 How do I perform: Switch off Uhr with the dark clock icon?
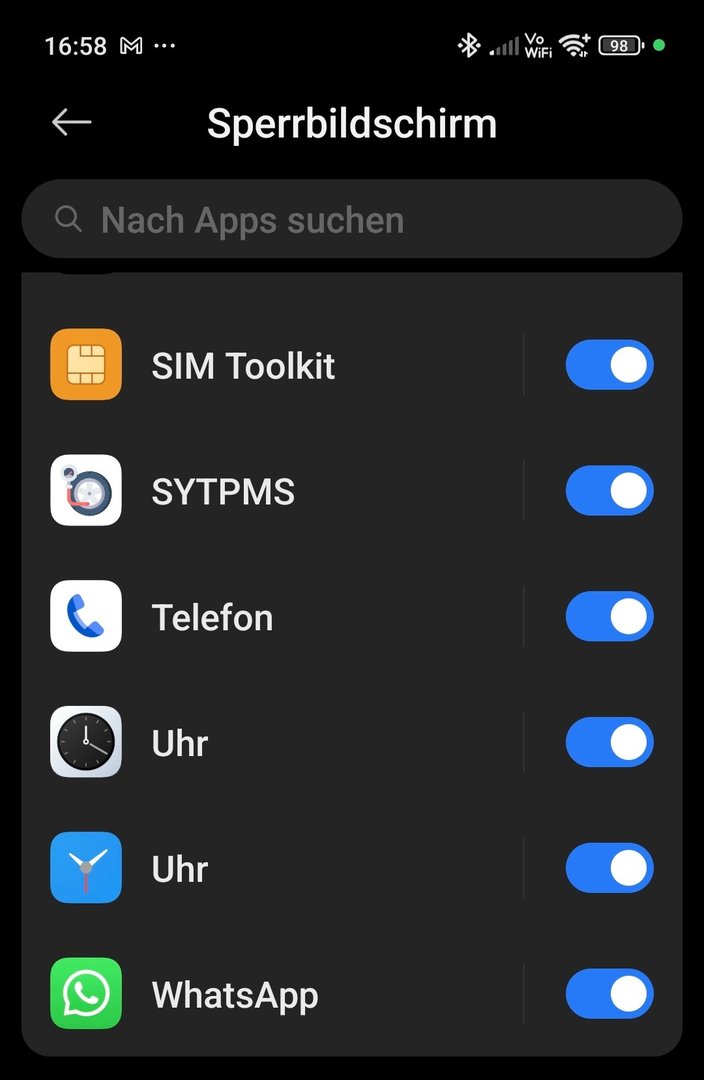point(609,743)
